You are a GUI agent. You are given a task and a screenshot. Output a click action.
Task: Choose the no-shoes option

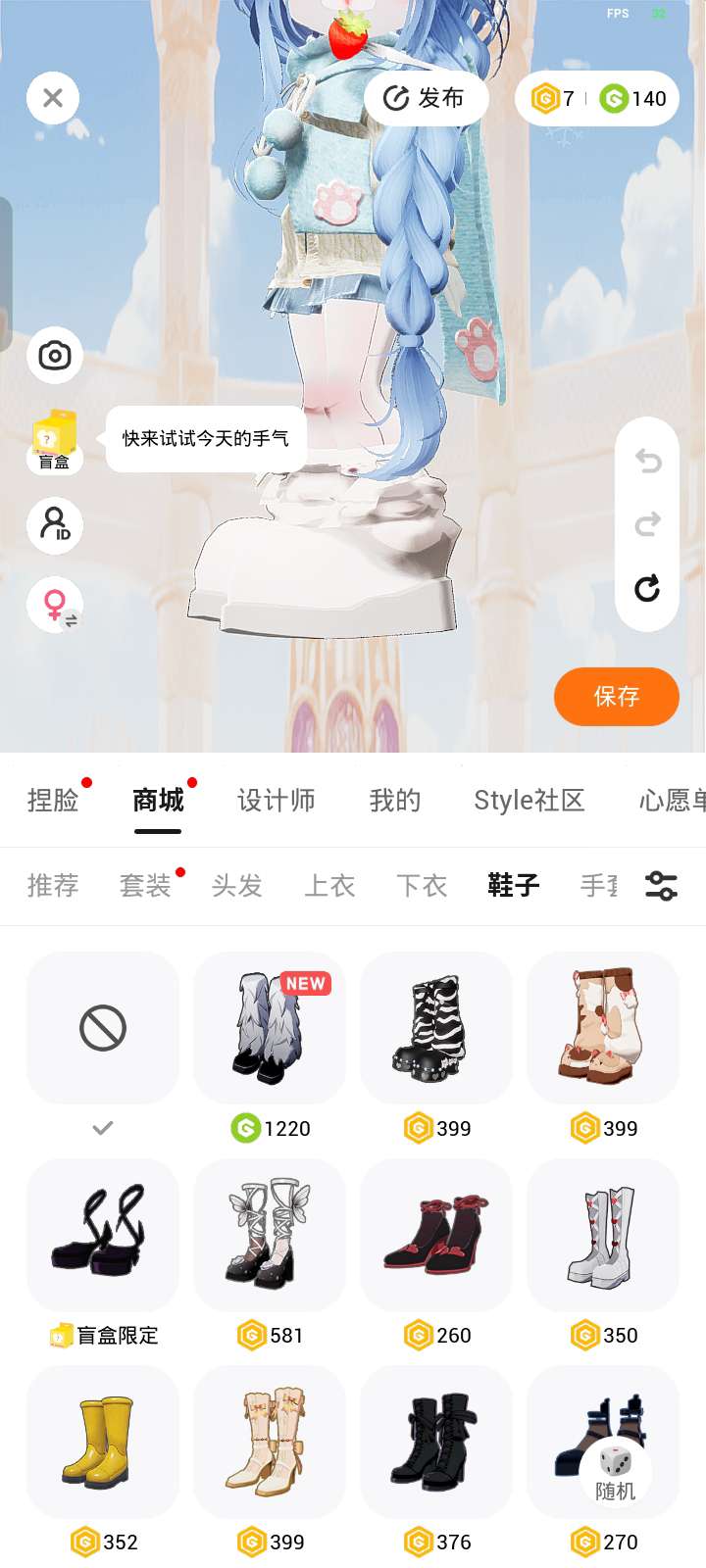[103, 1028]
